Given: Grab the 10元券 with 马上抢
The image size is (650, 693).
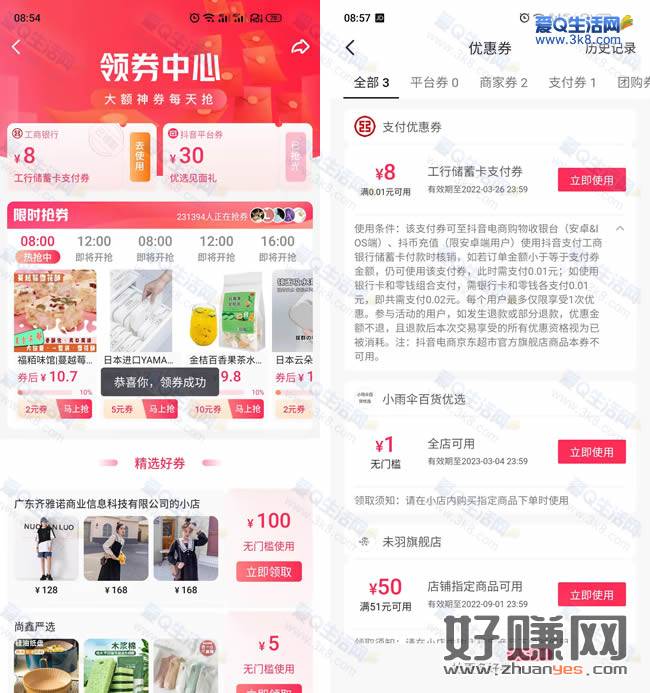Looking at the screenshot, I should pyautogui.click(x=222, y=409).
